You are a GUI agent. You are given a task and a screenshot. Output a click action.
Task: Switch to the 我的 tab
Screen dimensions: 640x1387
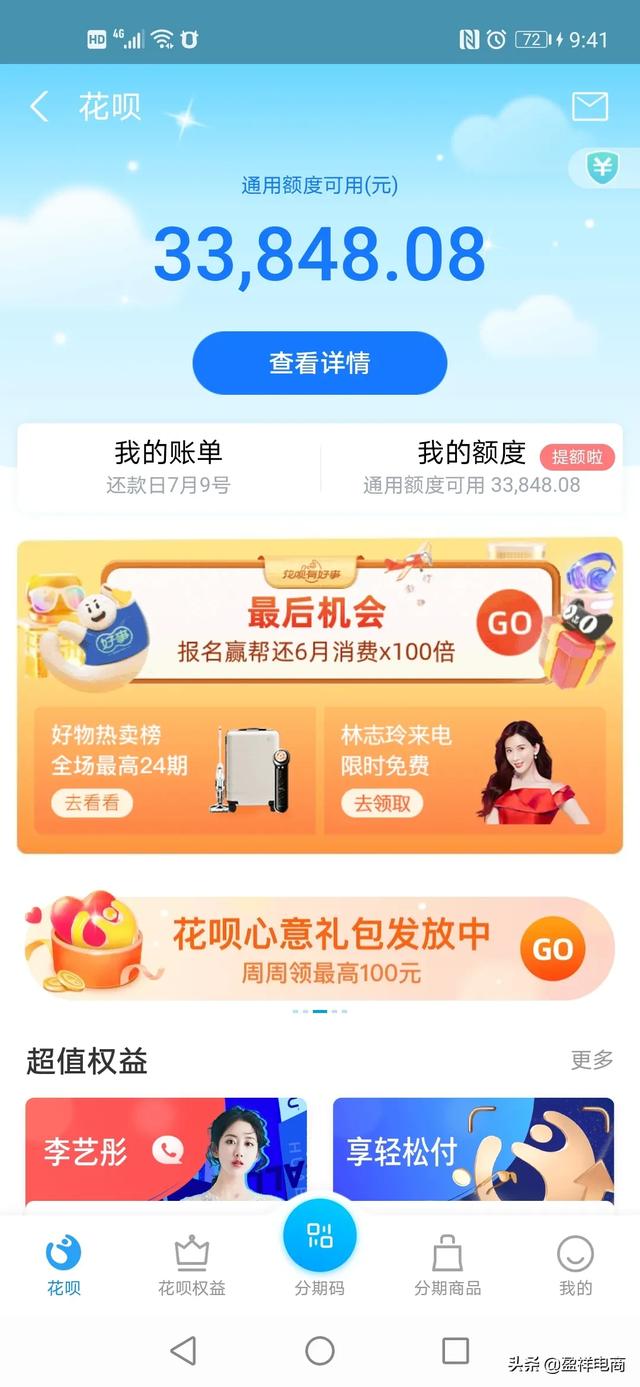[575, 1266]
